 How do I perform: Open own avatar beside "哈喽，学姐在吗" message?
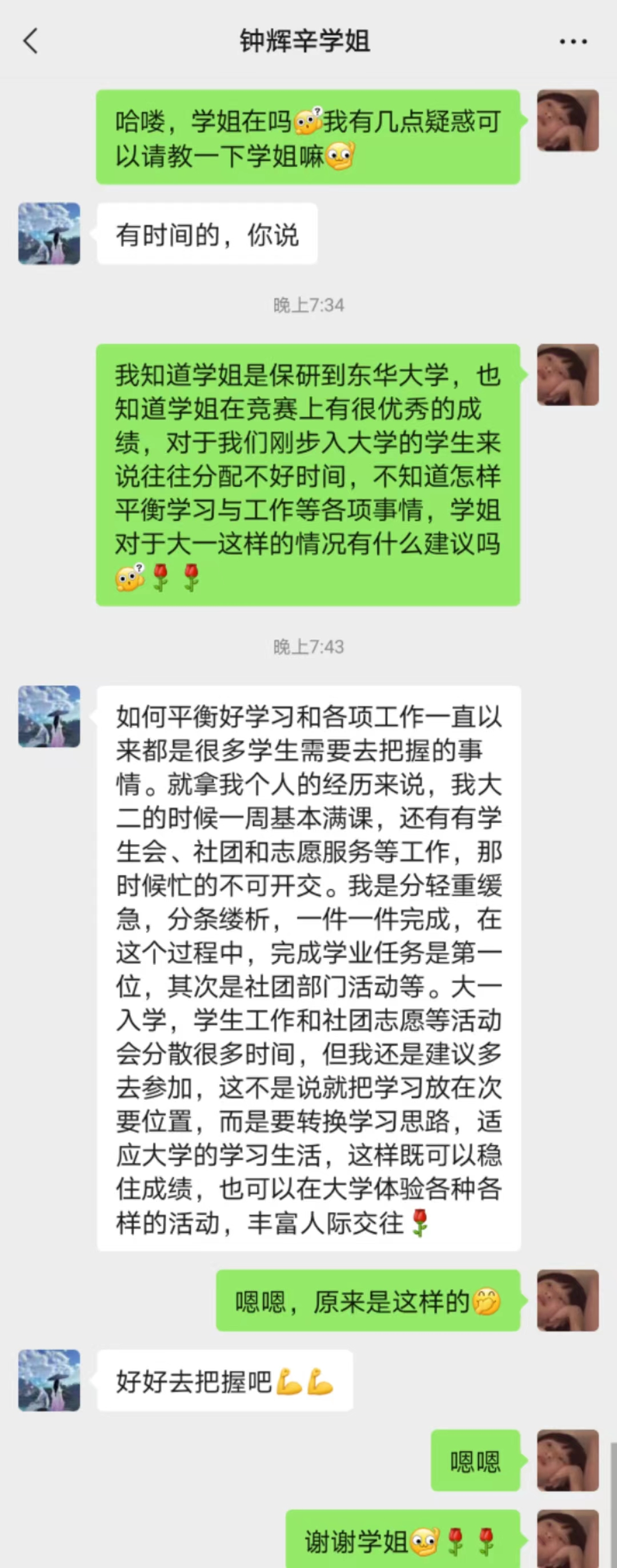(567, 121)
